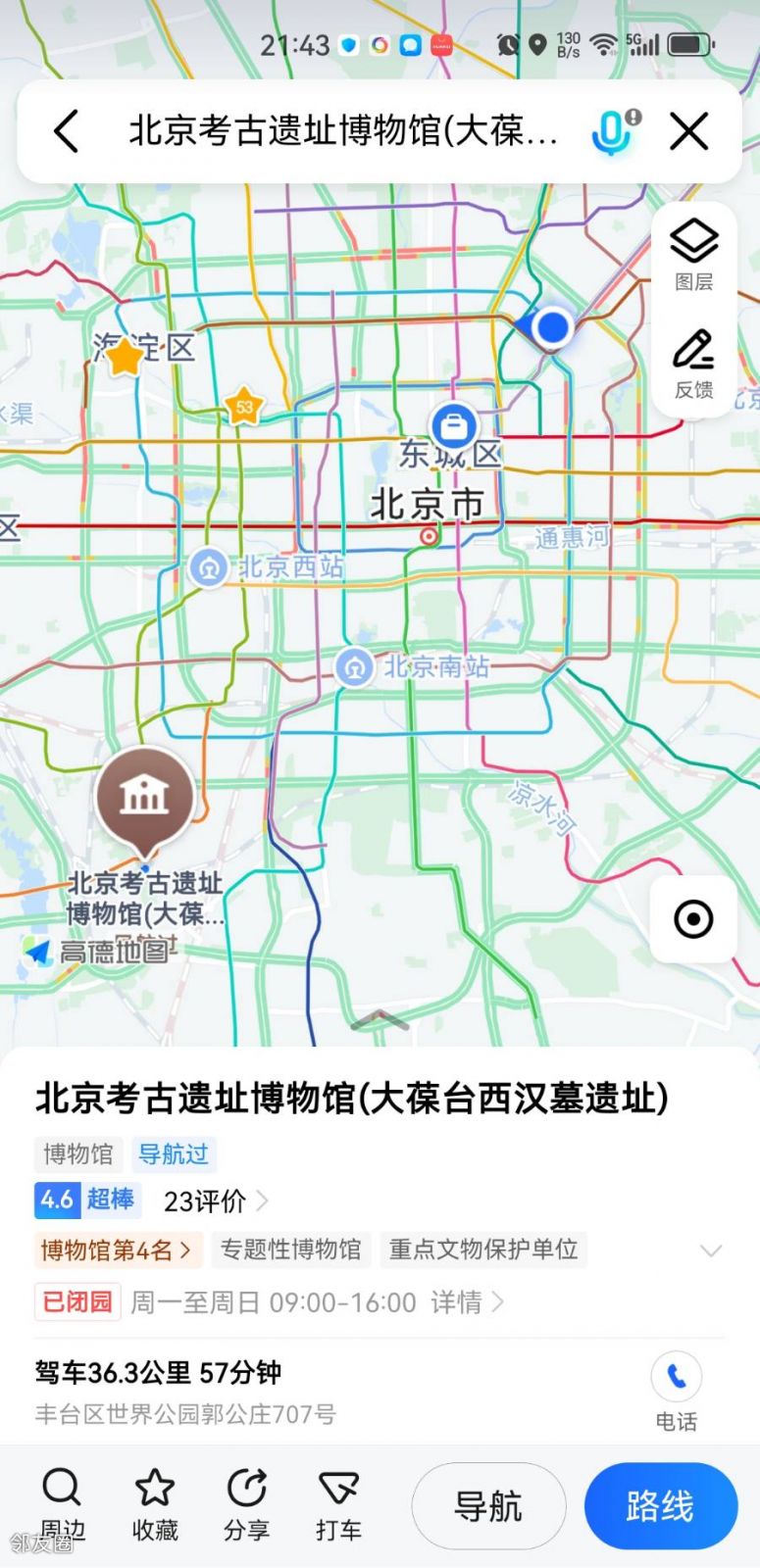
Task: Hail a ride with 打车
Action: [x=338, y=1505]
